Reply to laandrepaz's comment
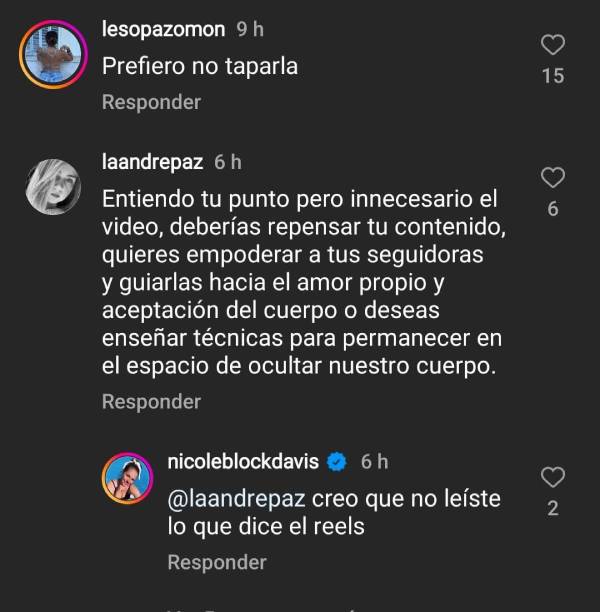 151,401
